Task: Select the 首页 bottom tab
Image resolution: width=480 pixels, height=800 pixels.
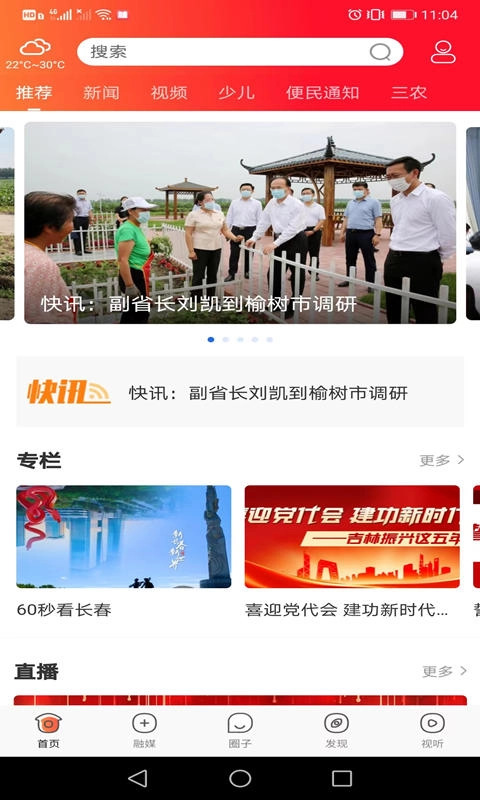Action: point(48,731)
